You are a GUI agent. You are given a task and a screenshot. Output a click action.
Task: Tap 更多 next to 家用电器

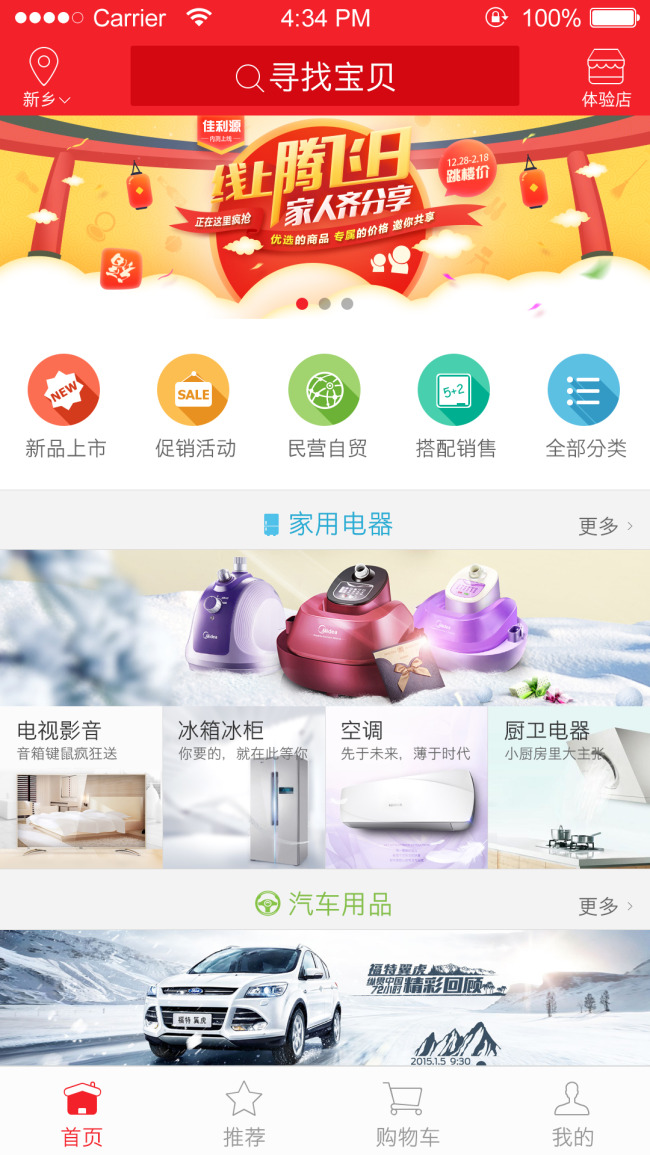click(605, 526)
